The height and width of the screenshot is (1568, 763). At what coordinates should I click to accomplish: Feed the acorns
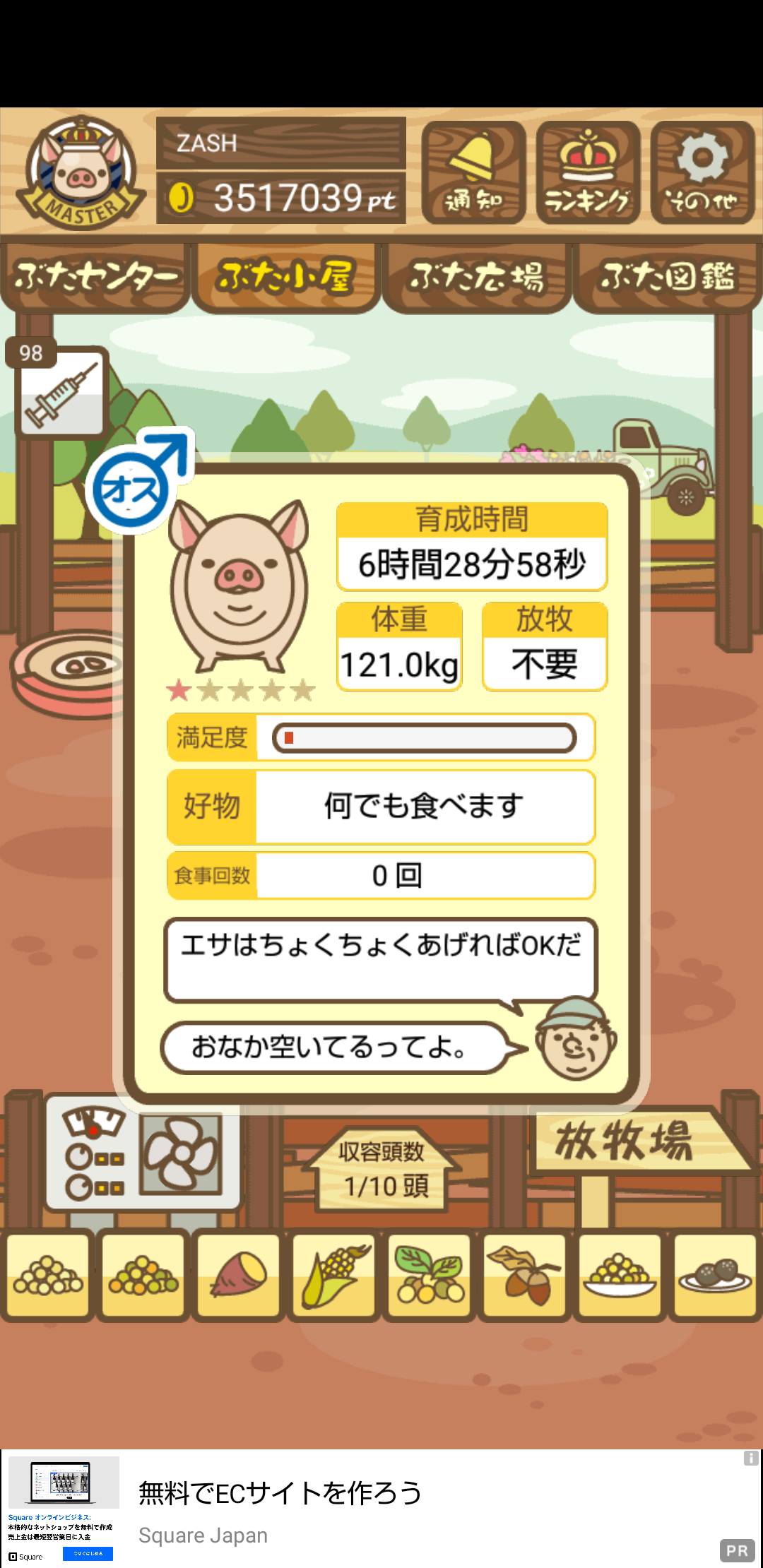pyautogui.click(x=524, y=1276)
